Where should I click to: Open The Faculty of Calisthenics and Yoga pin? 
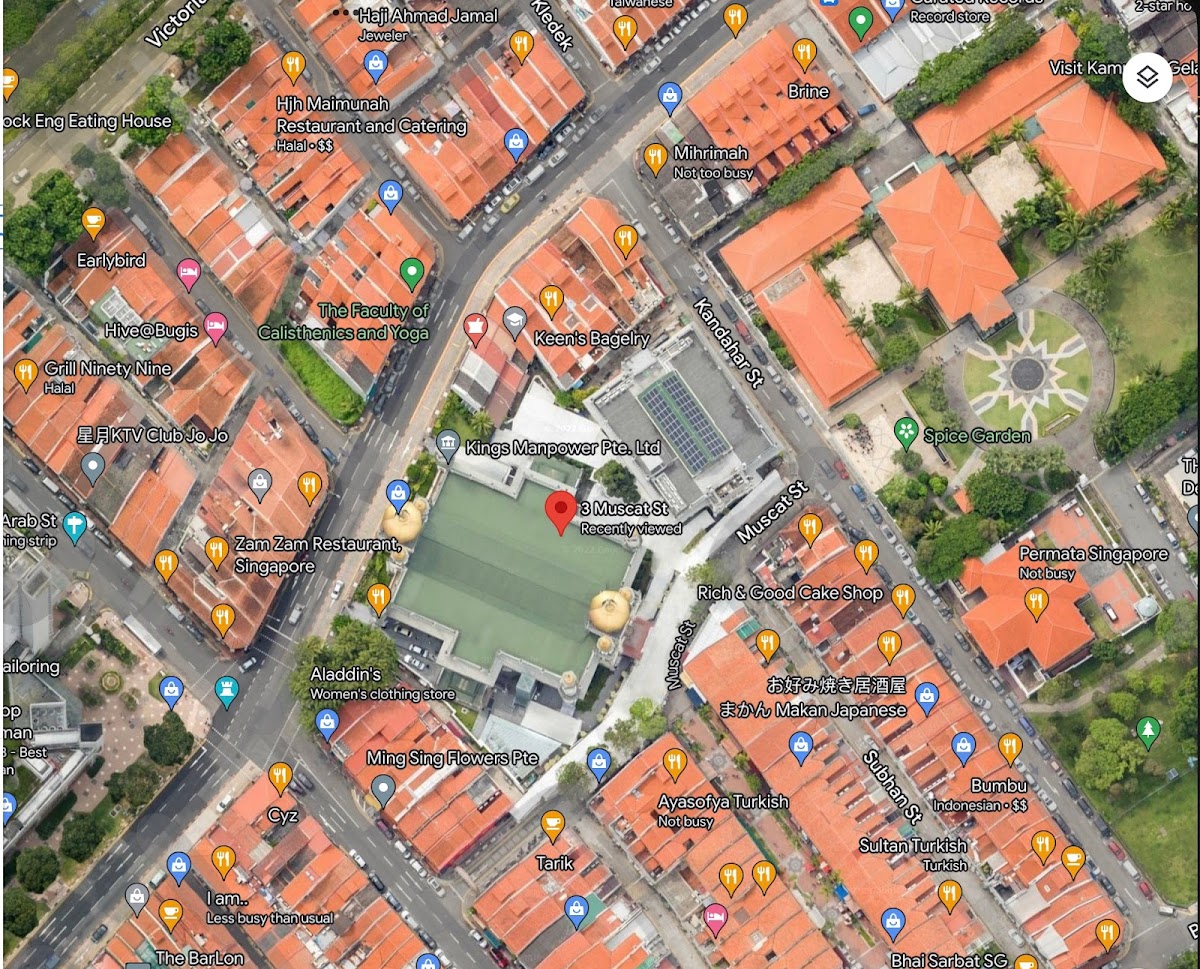(411, 272)
